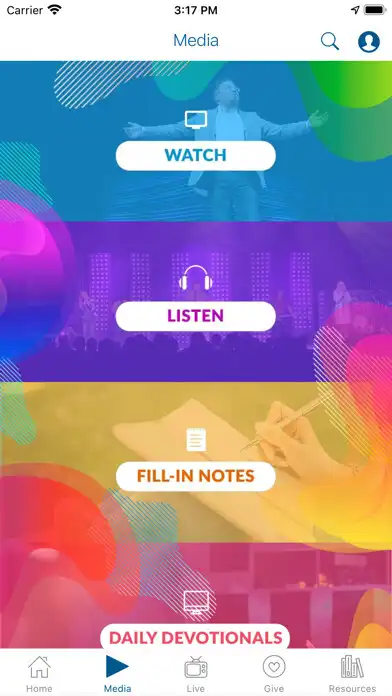Viewport: 392px width, 696px height.
Task: Open FILL-IN NOTES
Action: [196, 476]
